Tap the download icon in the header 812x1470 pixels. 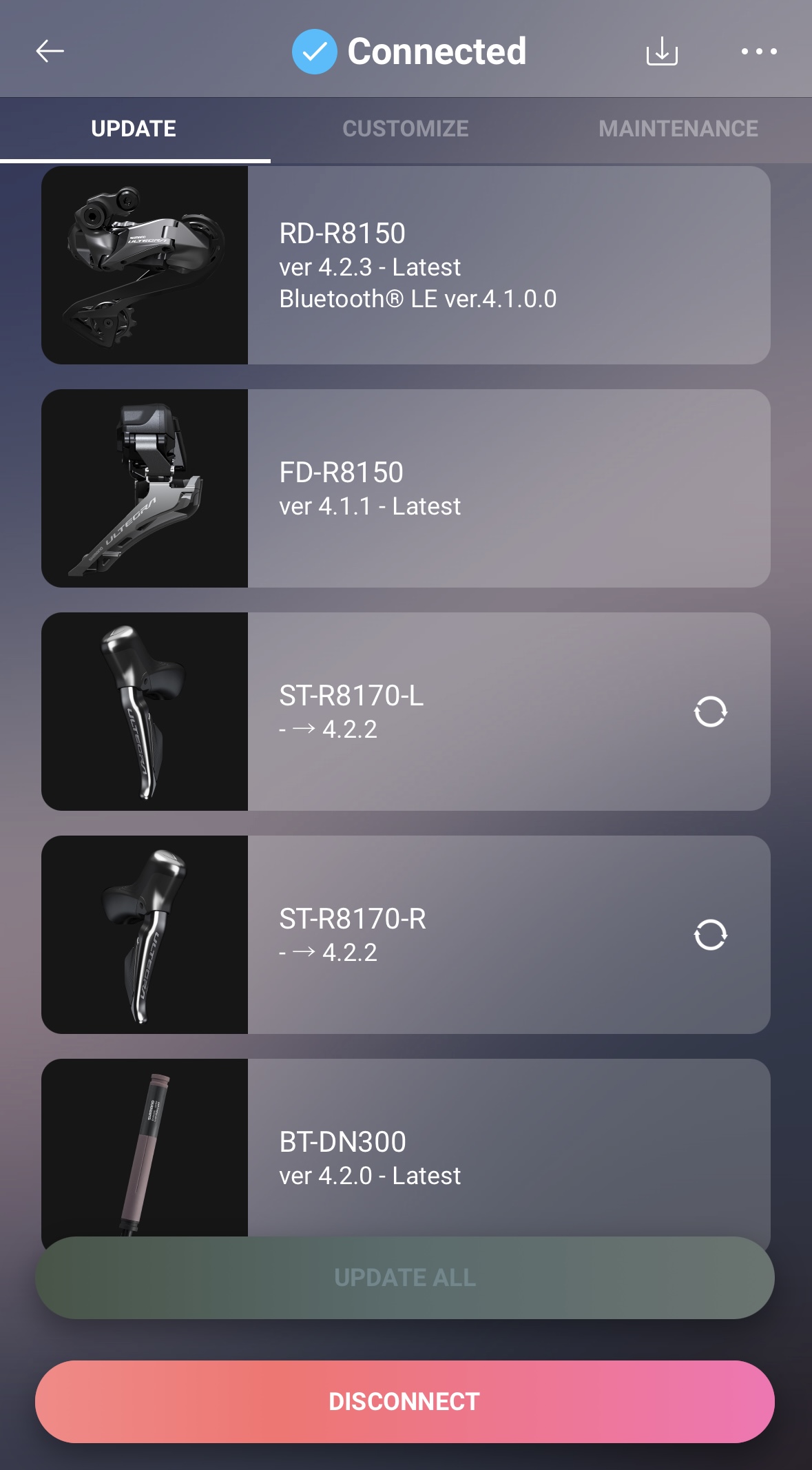[662, 51]
